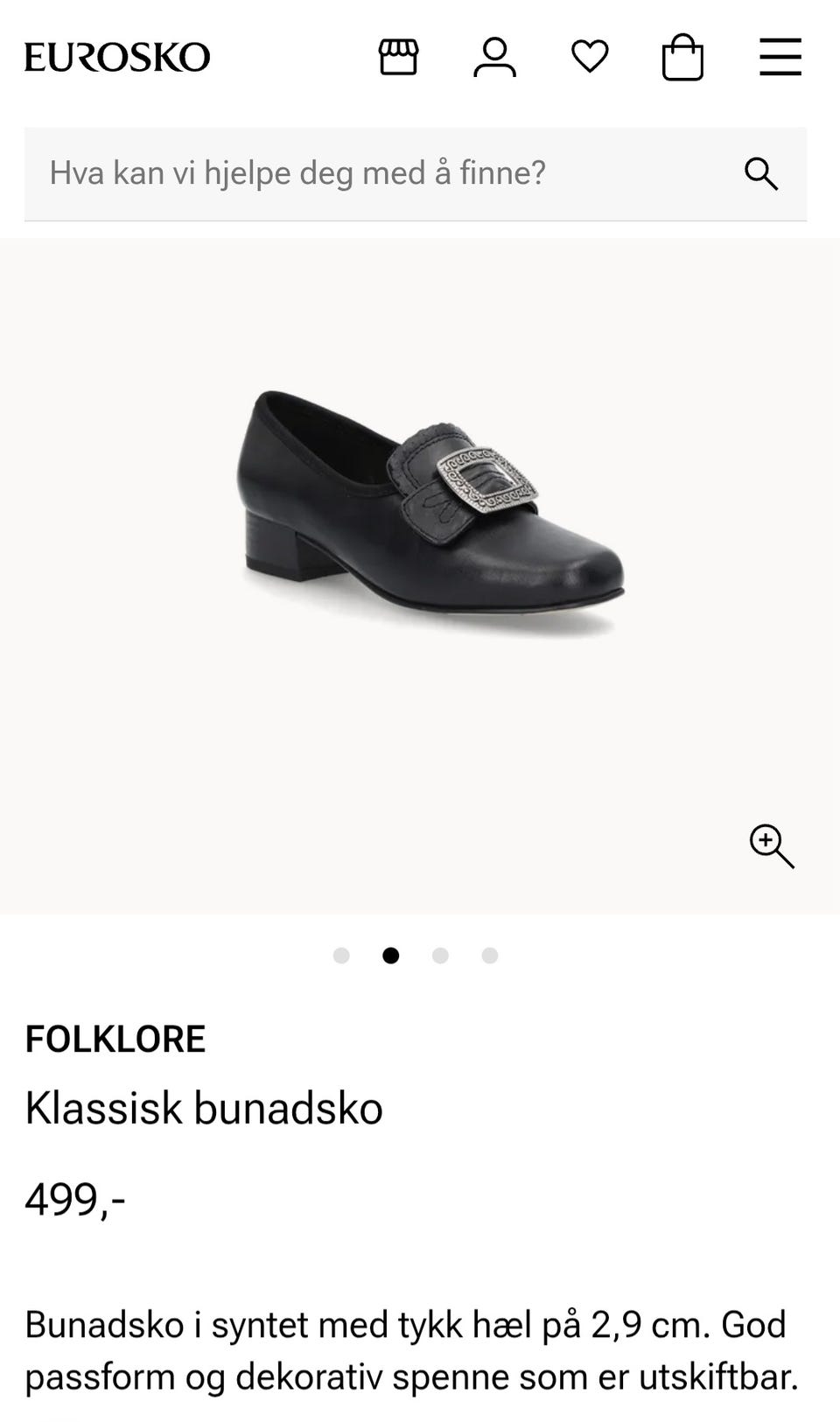This screenshot has height=1422, width=840.
Task: Select the search placeholder text area
Action: pyautogui.click(x=297, y=173)
